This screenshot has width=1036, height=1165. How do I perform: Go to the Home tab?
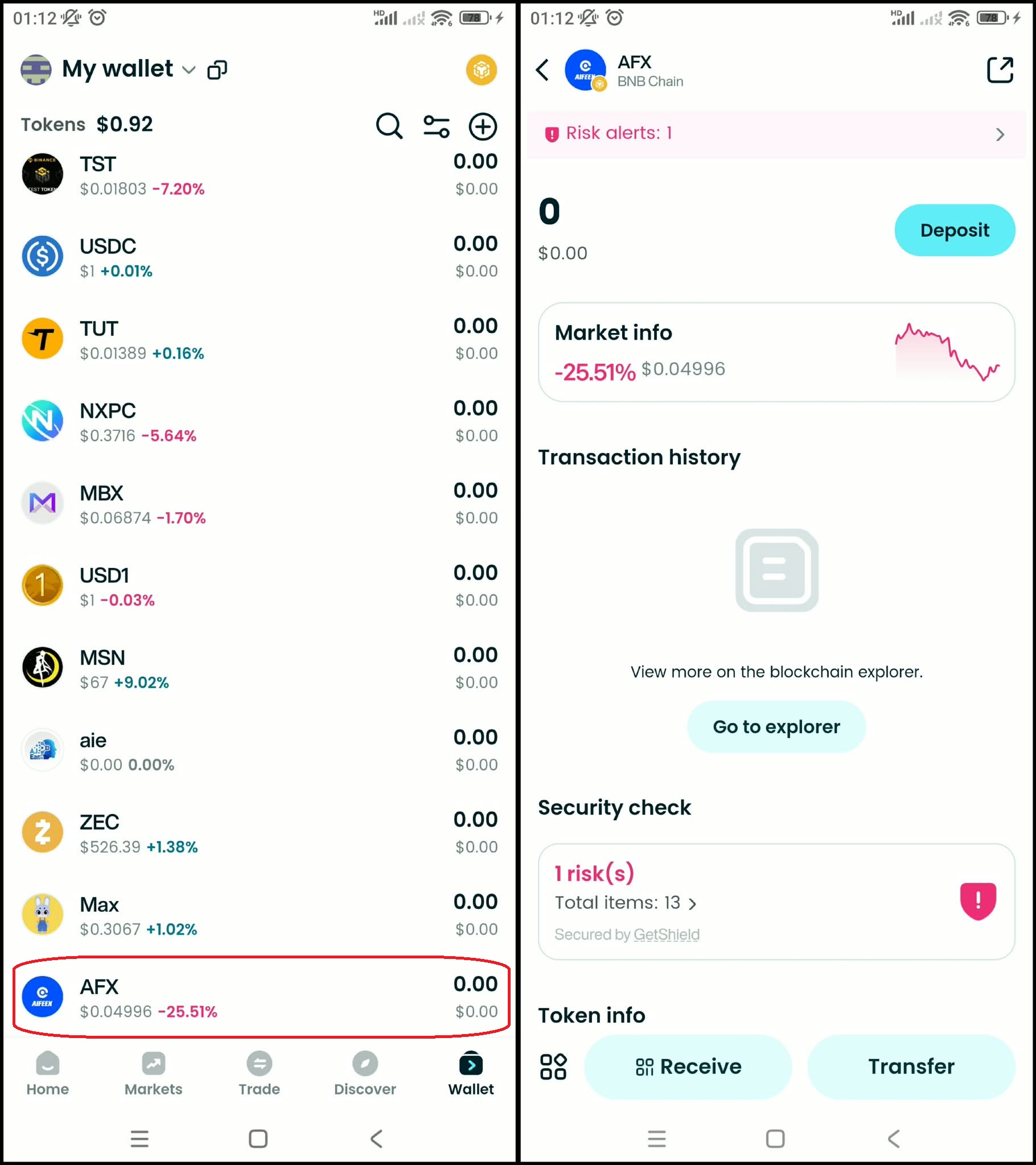click(x=47, y=1073)
